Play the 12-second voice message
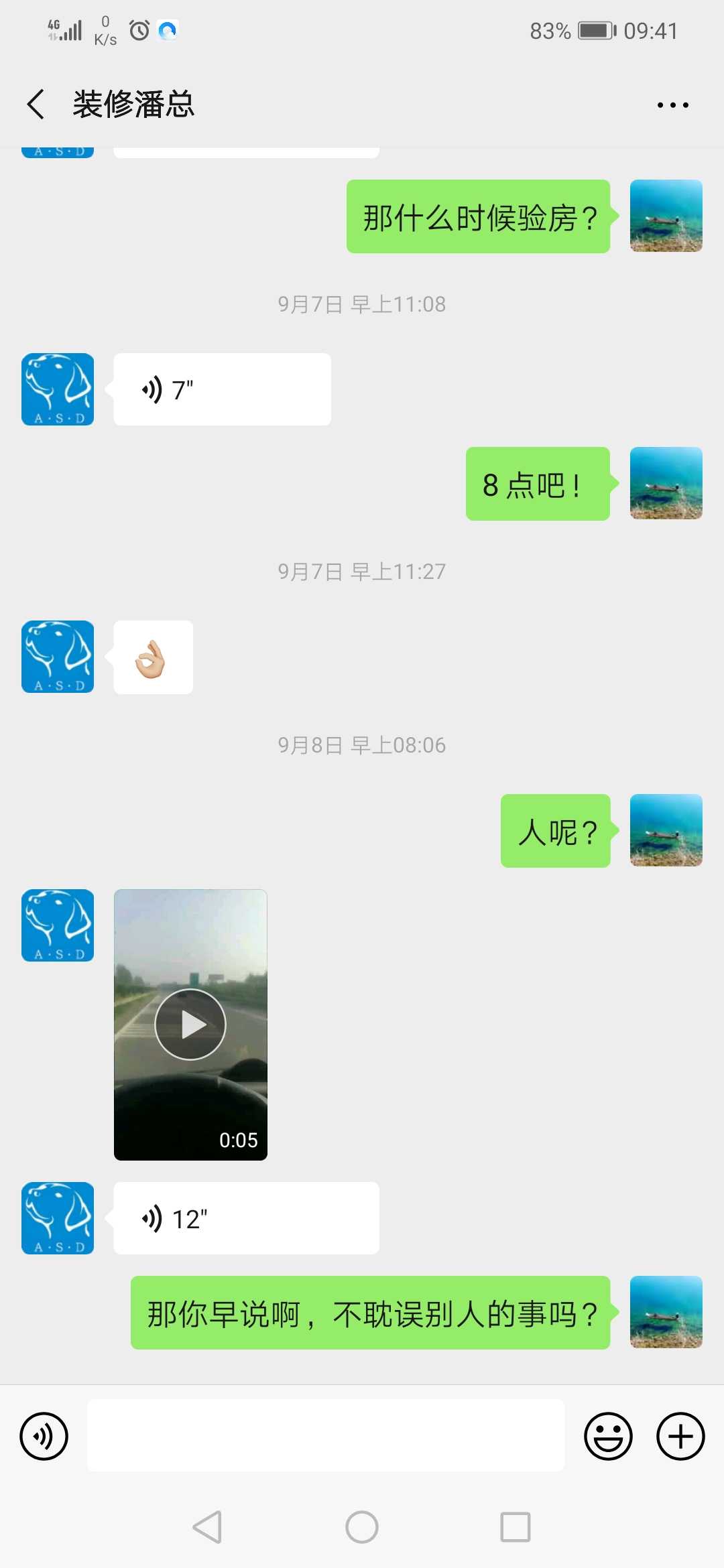 click(x=246, y=1218)
